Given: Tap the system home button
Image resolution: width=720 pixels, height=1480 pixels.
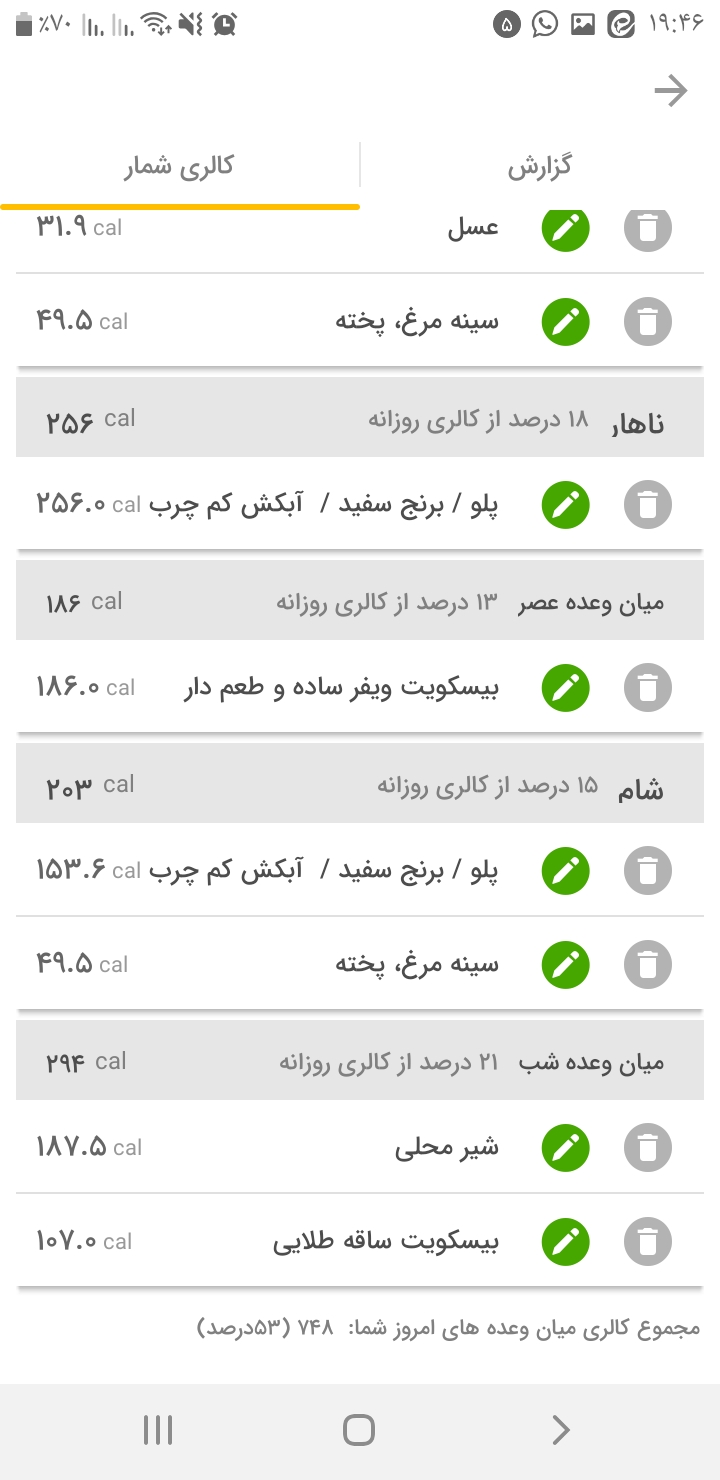Looking at the screenshot, I should (x=359, y=1430).
